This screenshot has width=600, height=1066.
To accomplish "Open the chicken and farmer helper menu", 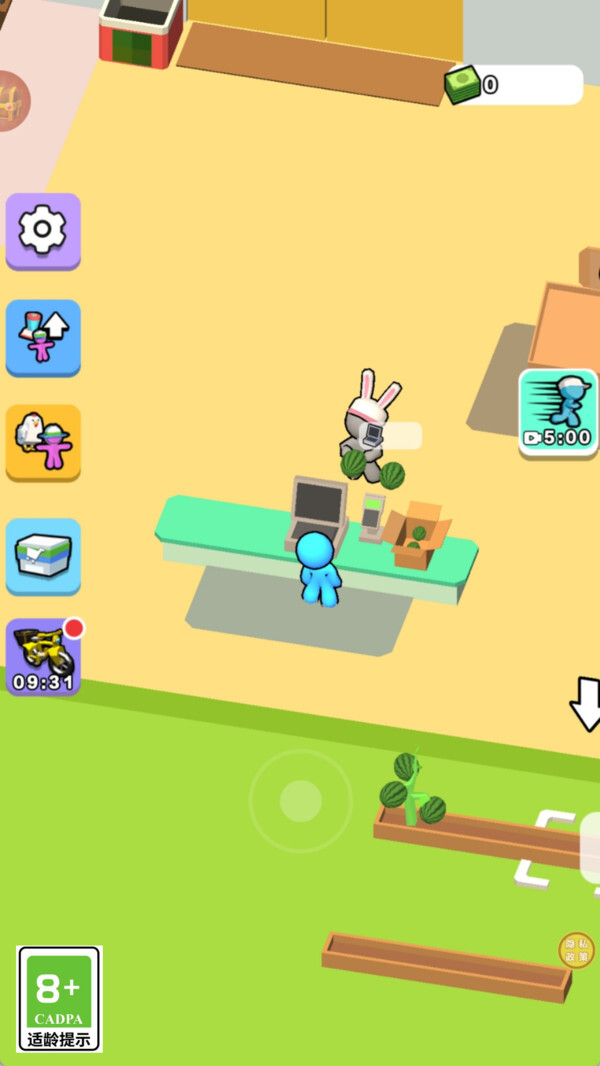I will 43,442.
